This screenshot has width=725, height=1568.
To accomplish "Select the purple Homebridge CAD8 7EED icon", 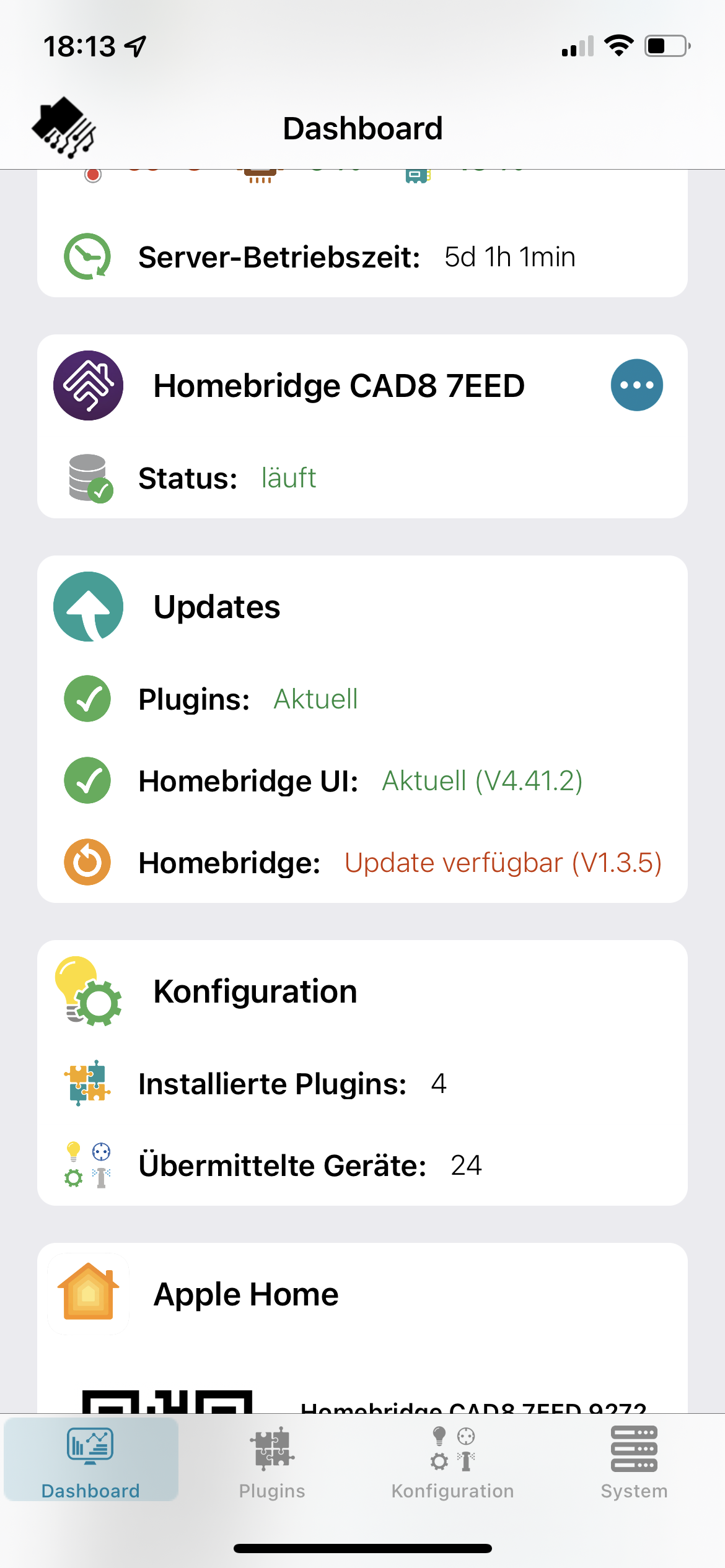I will tap(89, 384).
